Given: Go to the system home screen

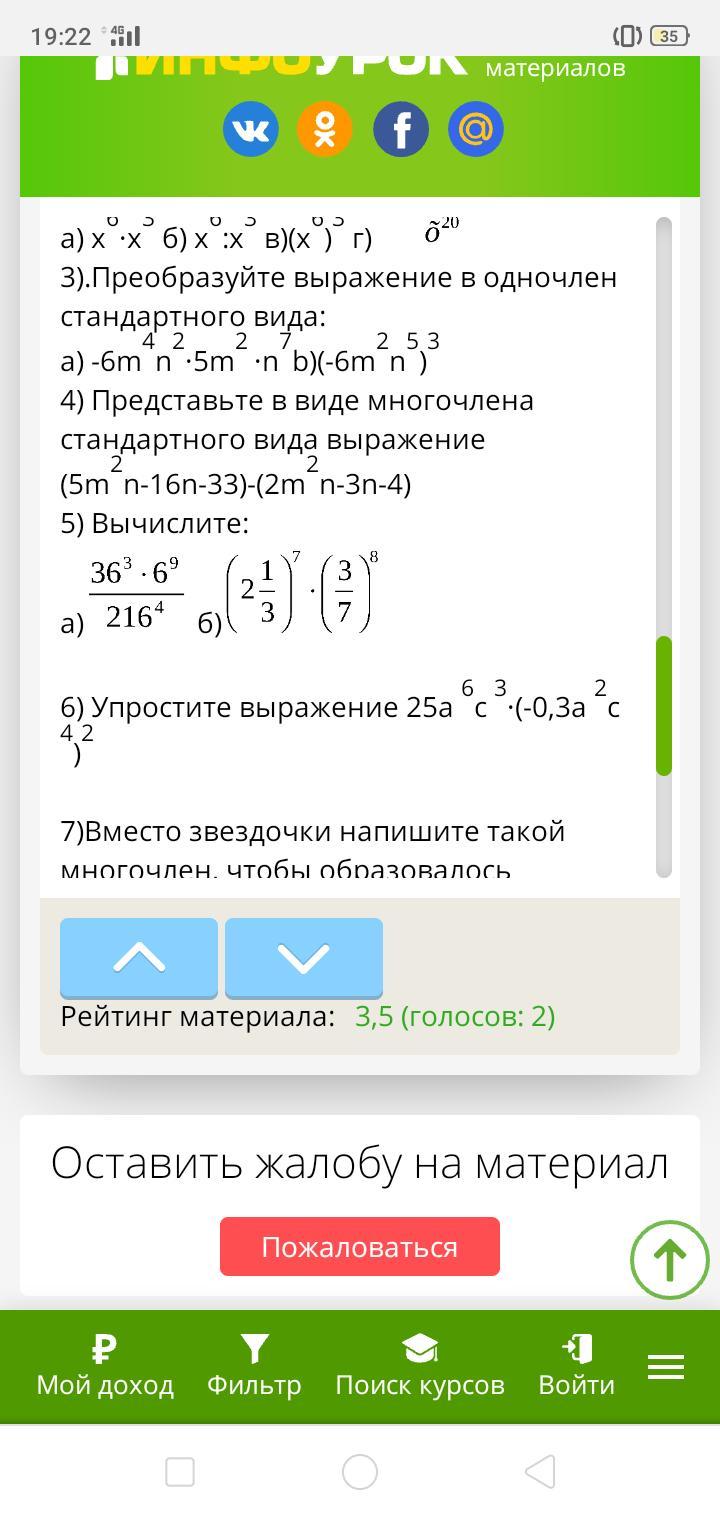Looking at the screenshot, I should [x=360, y=1472].
